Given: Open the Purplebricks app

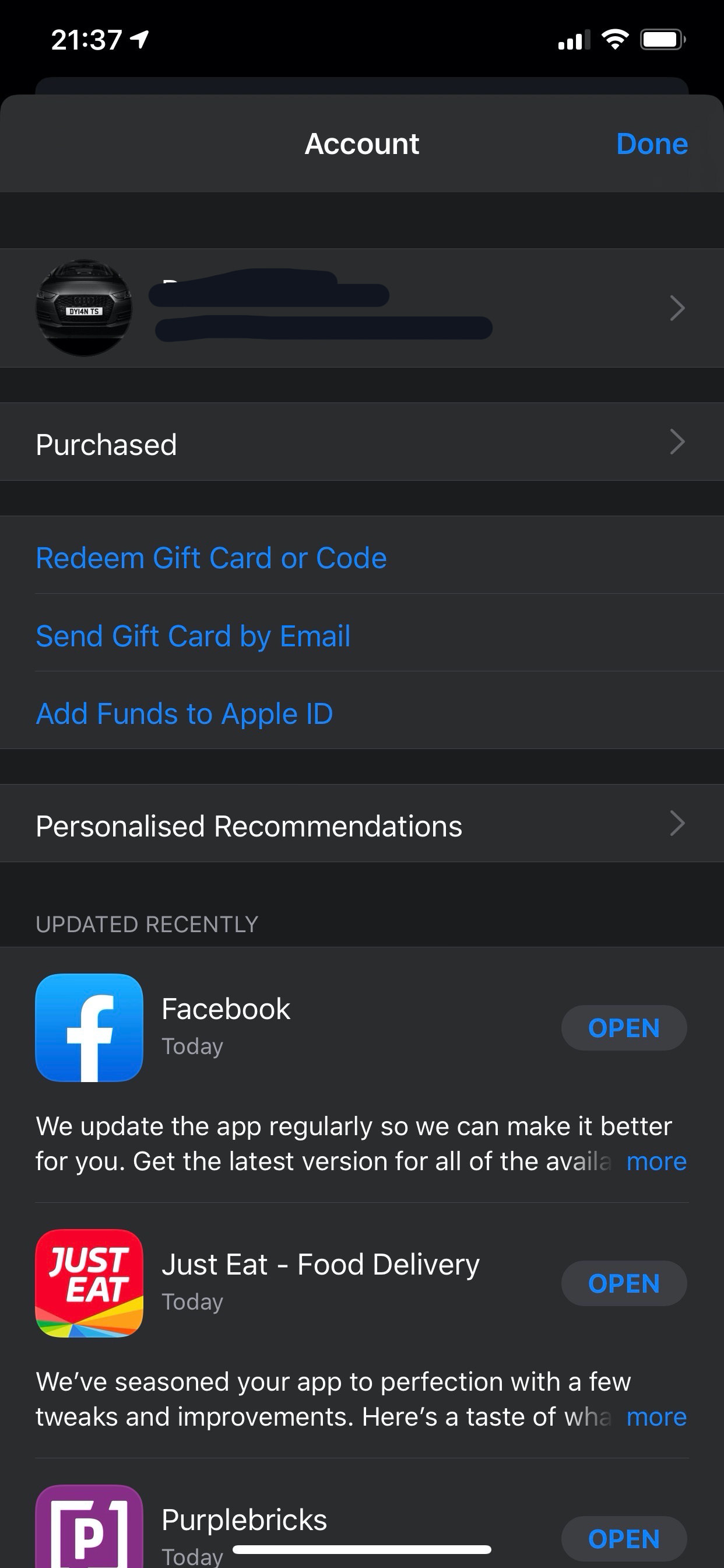Looking at the screenshot, I should (x=623, y=1538).
